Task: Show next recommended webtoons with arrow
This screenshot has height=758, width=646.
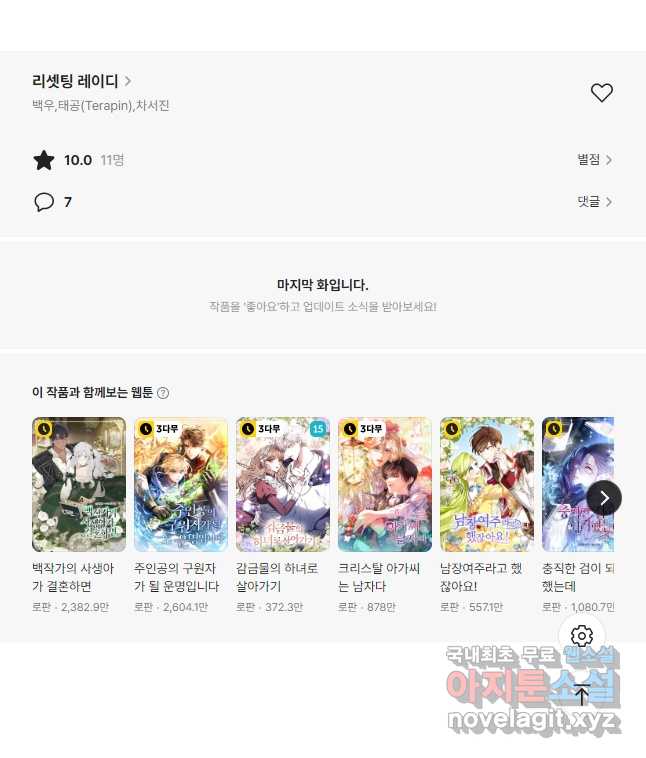Action: tap(603, 497)
